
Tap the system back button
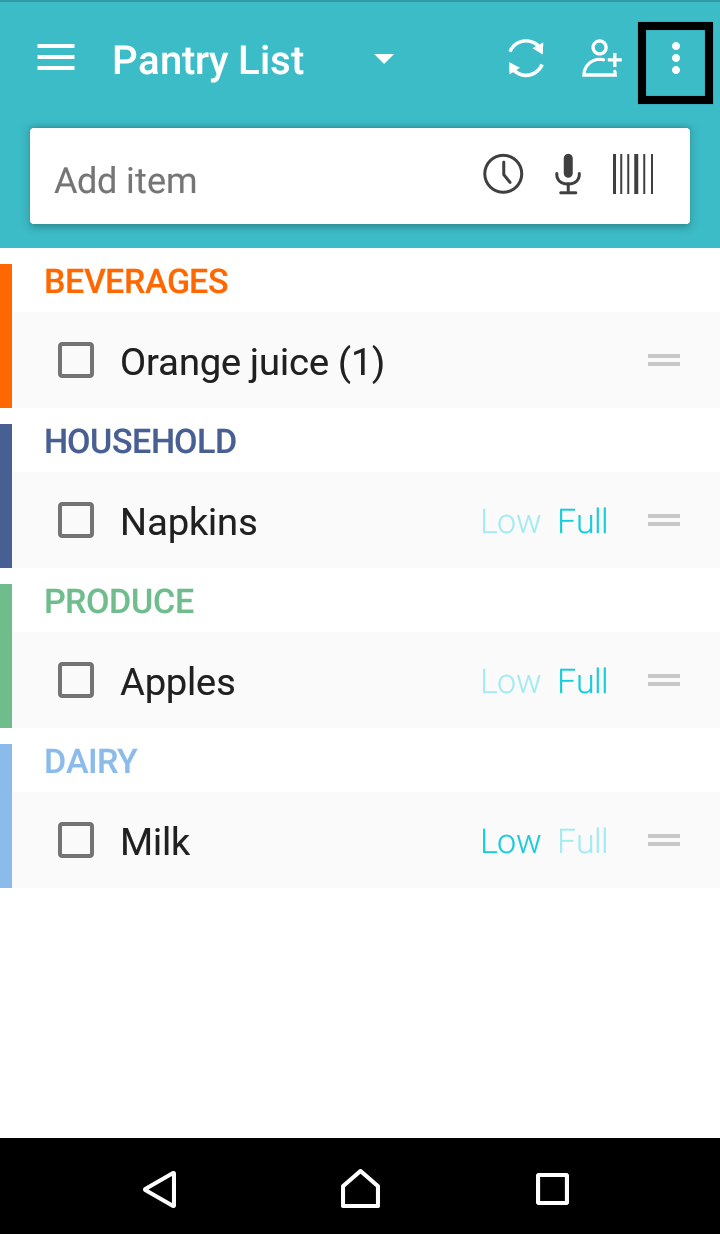[x=160, y=1188]
